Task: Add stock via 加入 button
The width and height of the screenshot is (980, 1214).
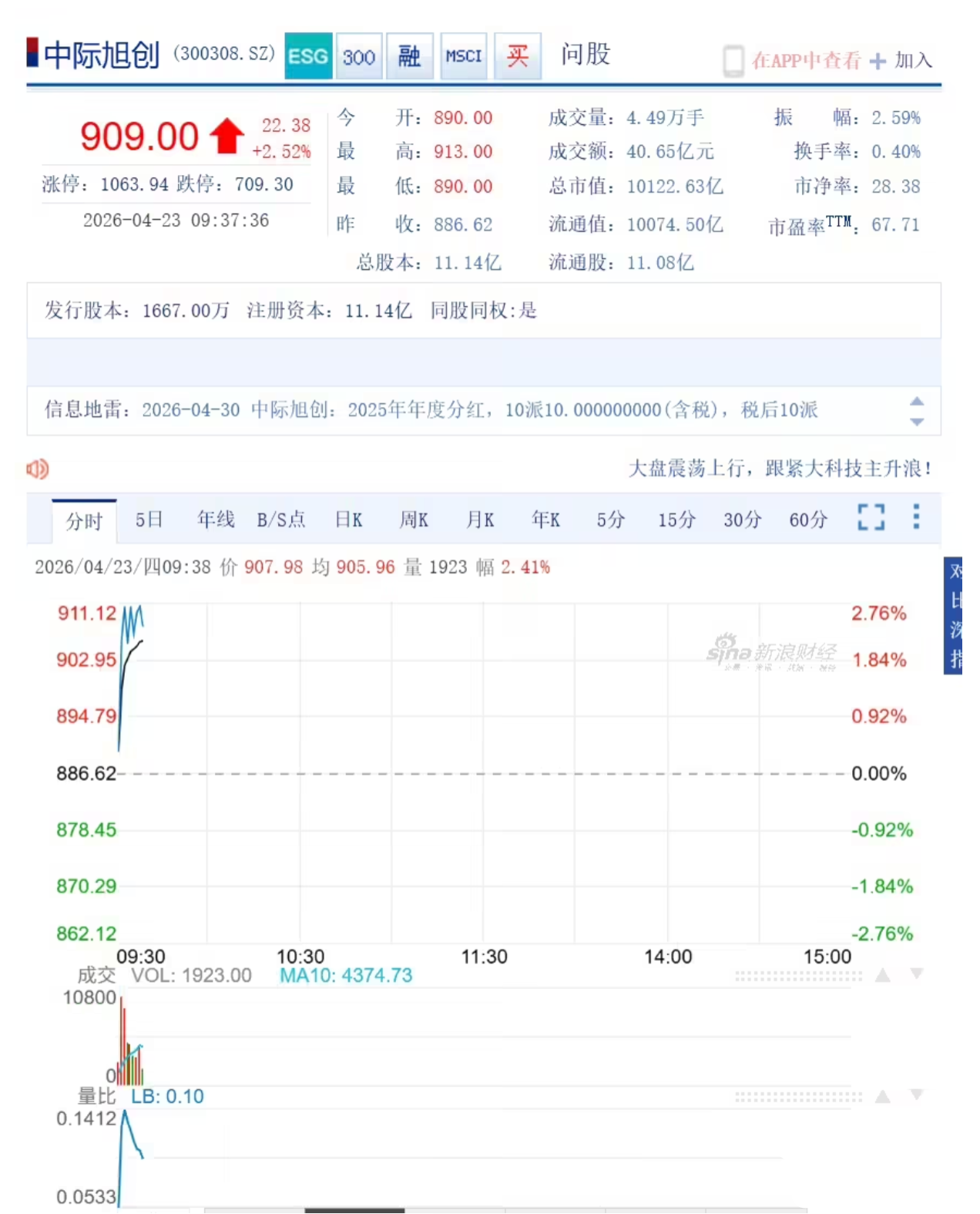Action: [x=901, y=60]
